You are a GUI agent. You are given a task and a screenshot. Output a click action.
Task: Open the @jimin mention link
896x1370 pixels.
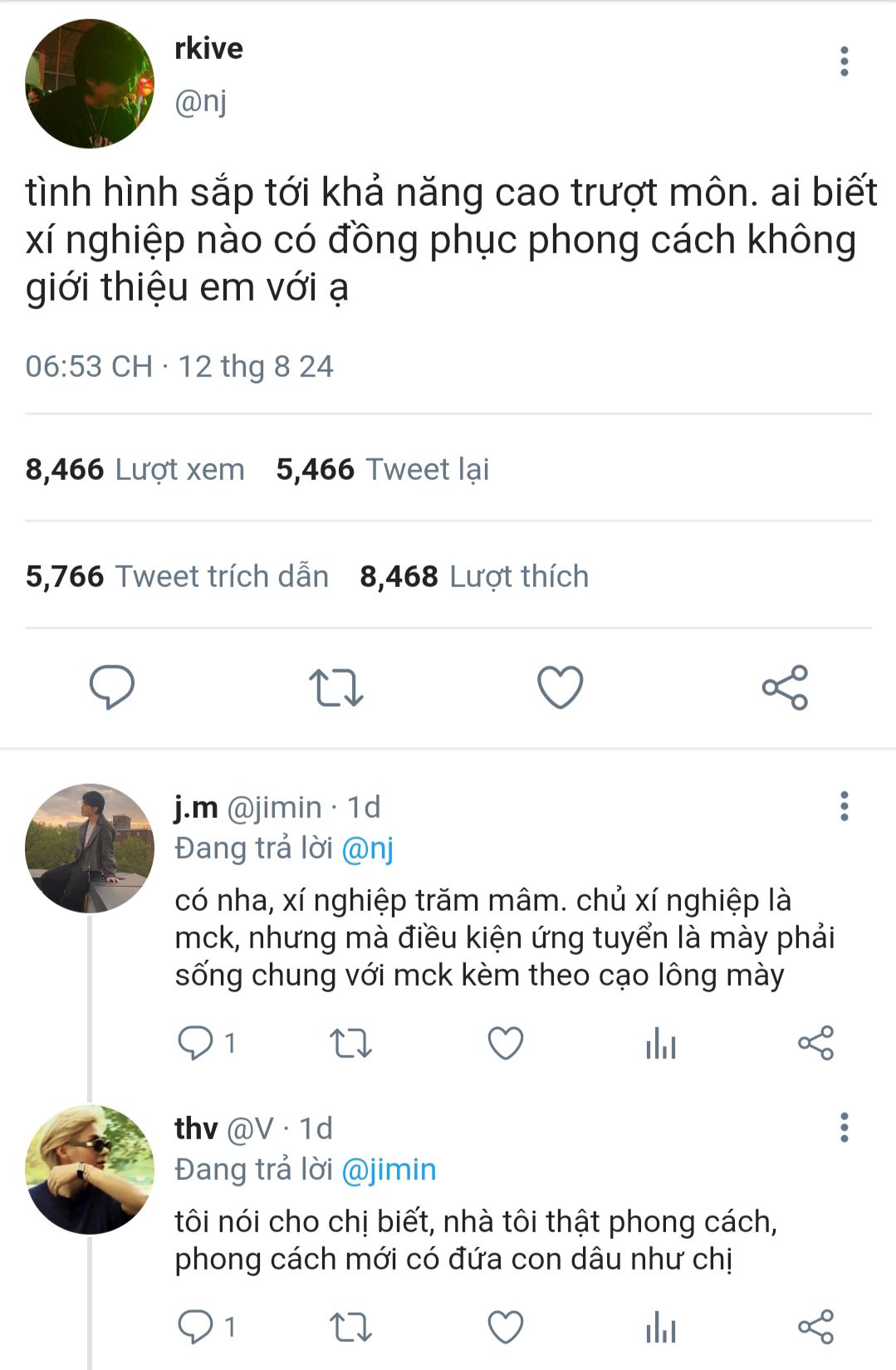(389, 1169)
